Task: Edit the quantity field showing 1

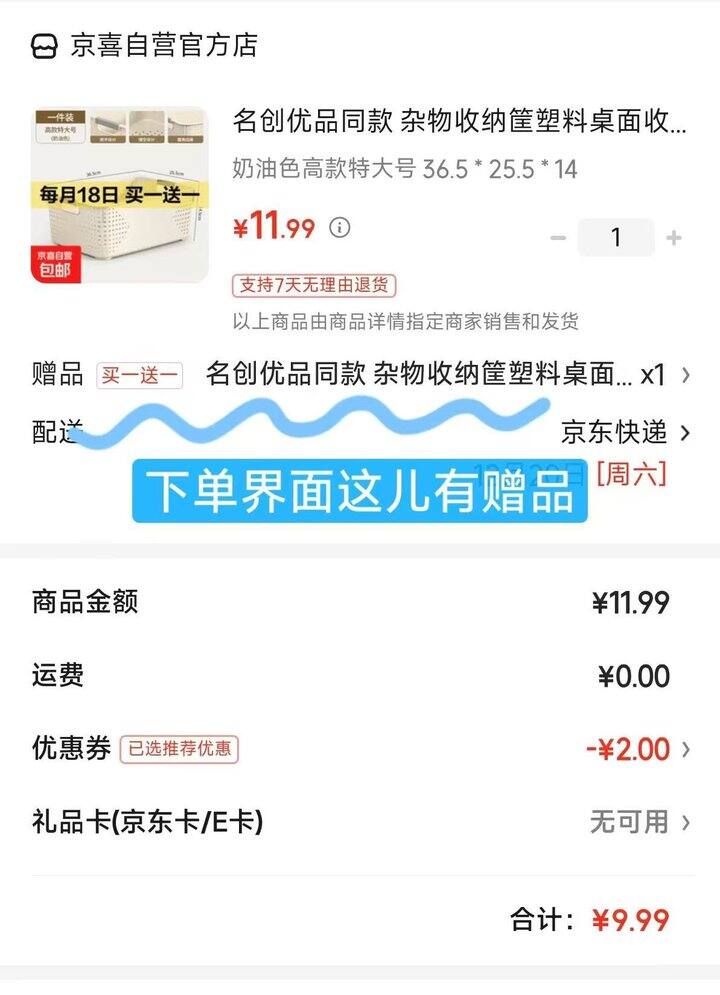Action: (616, 238)
